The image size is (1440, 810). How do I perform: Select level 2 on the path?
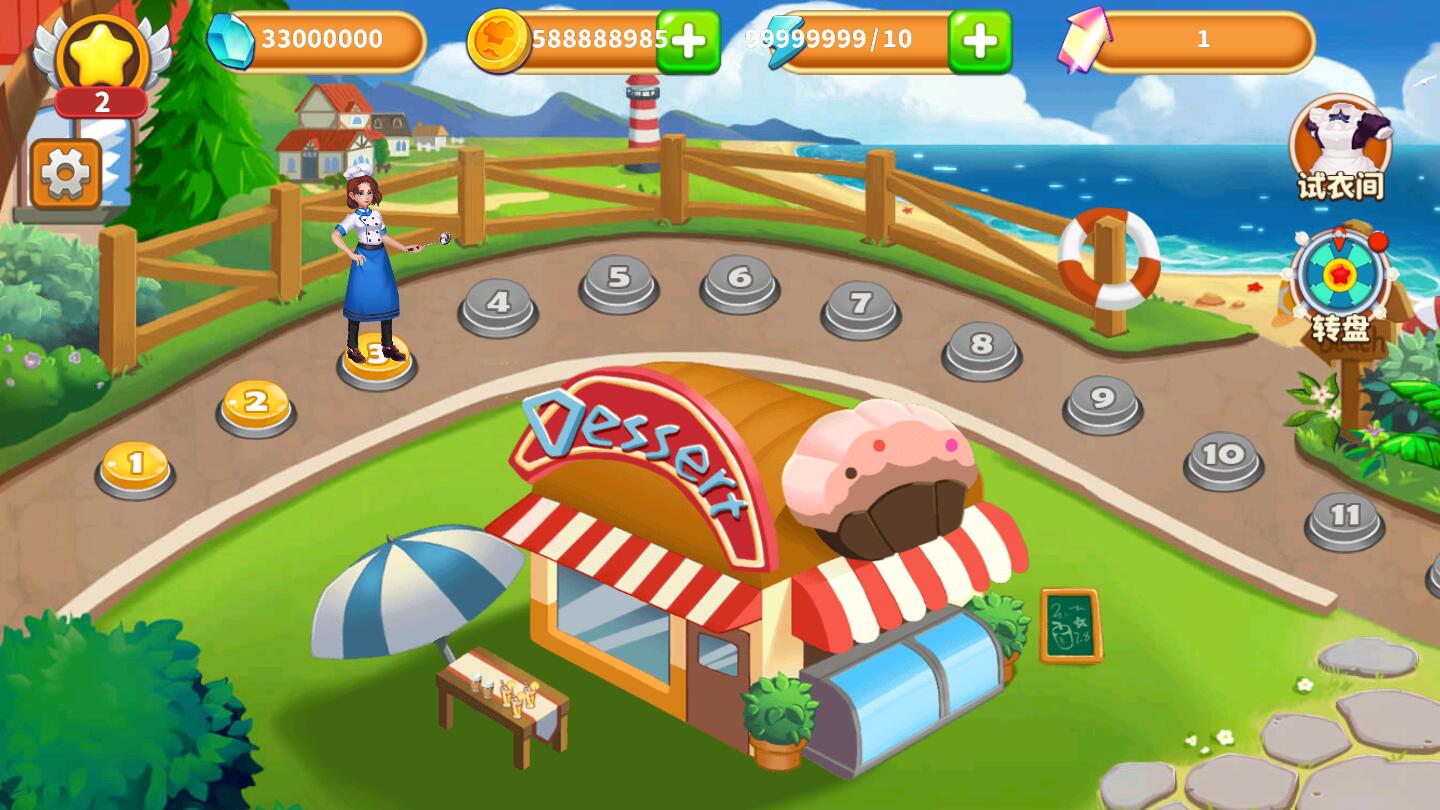click(x=256, y=404)
